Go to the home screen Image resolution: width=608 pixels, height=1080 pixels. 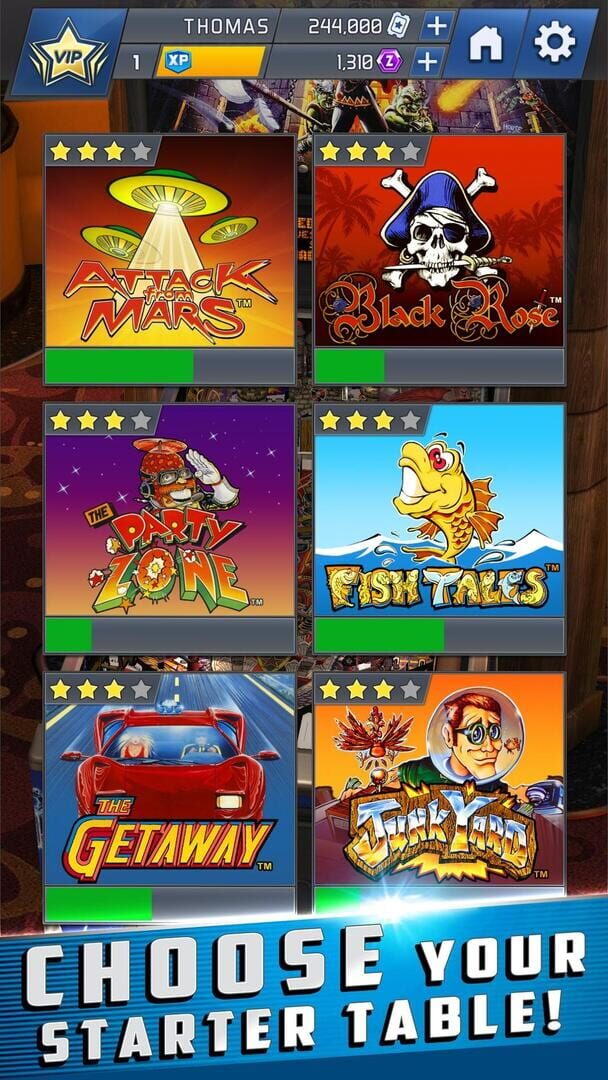486,42
